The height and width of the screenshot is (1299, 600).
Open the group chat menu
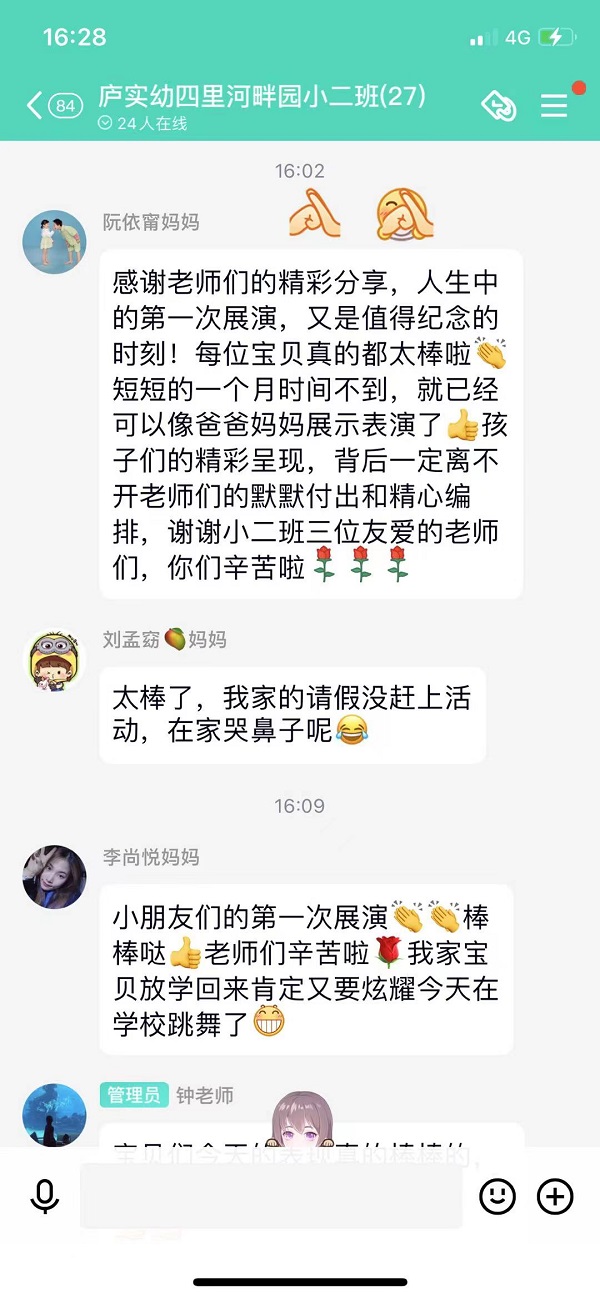[x=554, y=106]
